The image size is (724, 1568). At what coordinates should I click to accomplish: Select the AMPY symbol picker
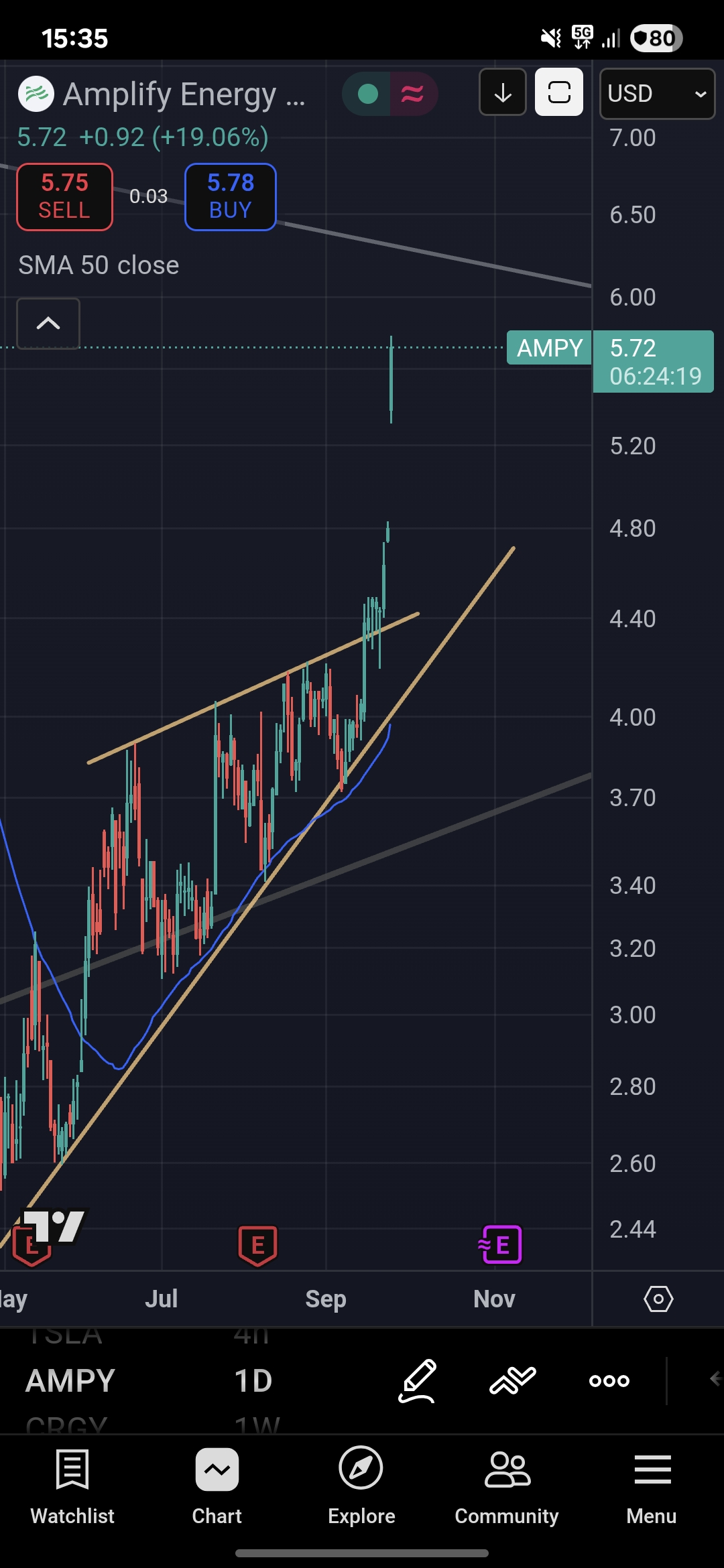point(70,1380)
